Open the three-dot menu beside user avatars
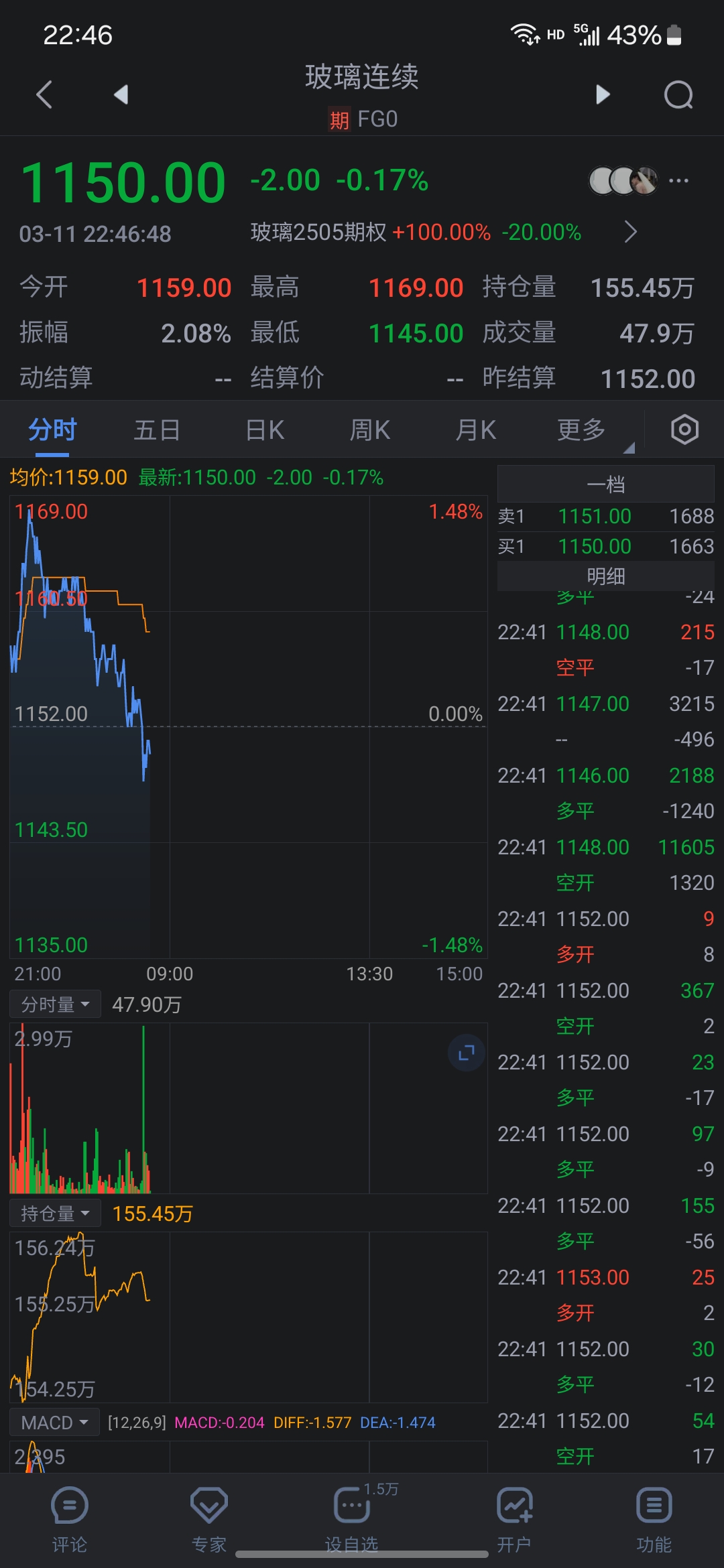 [678, 181]
